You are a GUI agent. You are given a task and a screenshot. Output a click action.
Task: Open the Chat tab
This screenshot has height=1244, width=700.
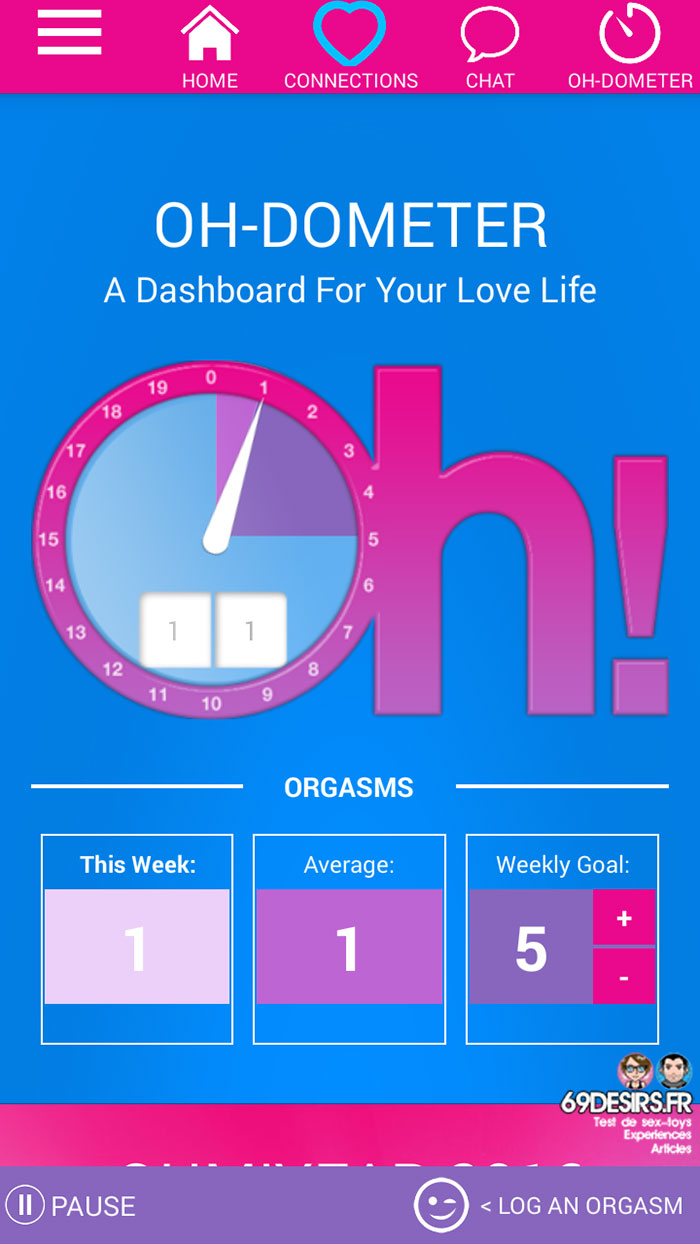490,47
